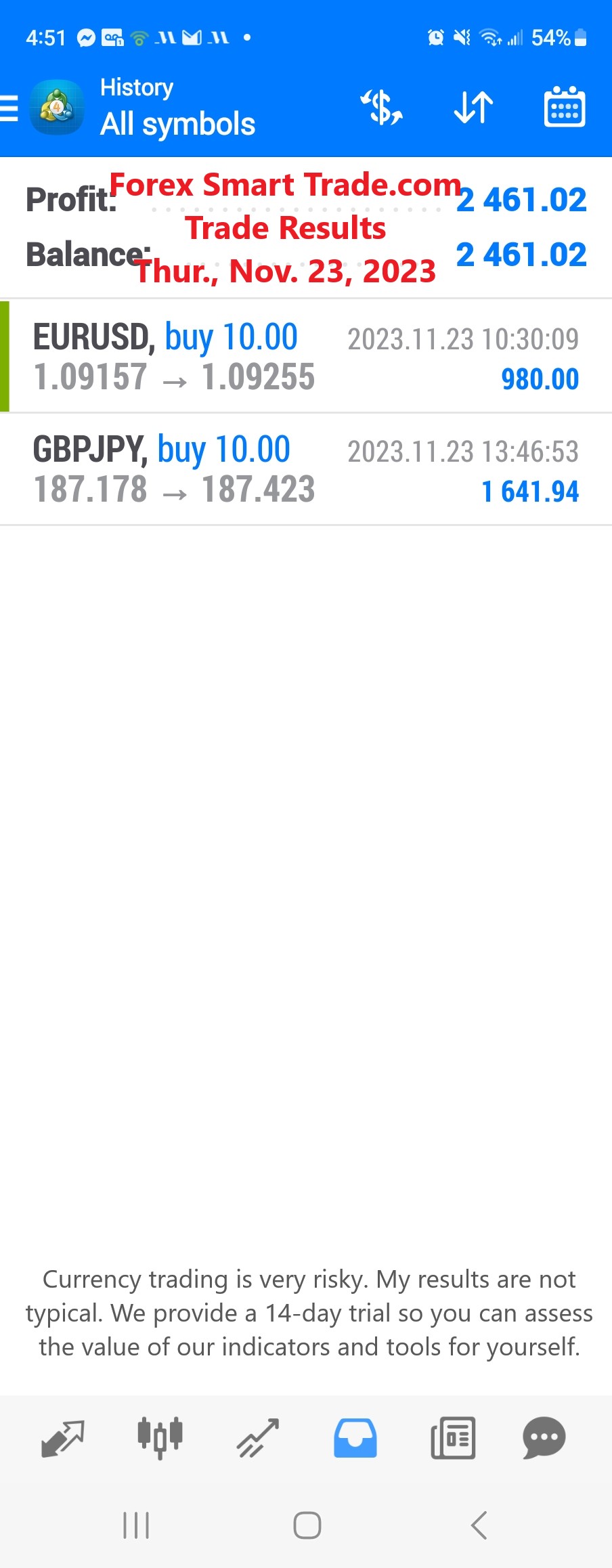
Task: Expand the EURUSD buy 10.00 trade
Action: pyautogui.click(x=306, y=356)
